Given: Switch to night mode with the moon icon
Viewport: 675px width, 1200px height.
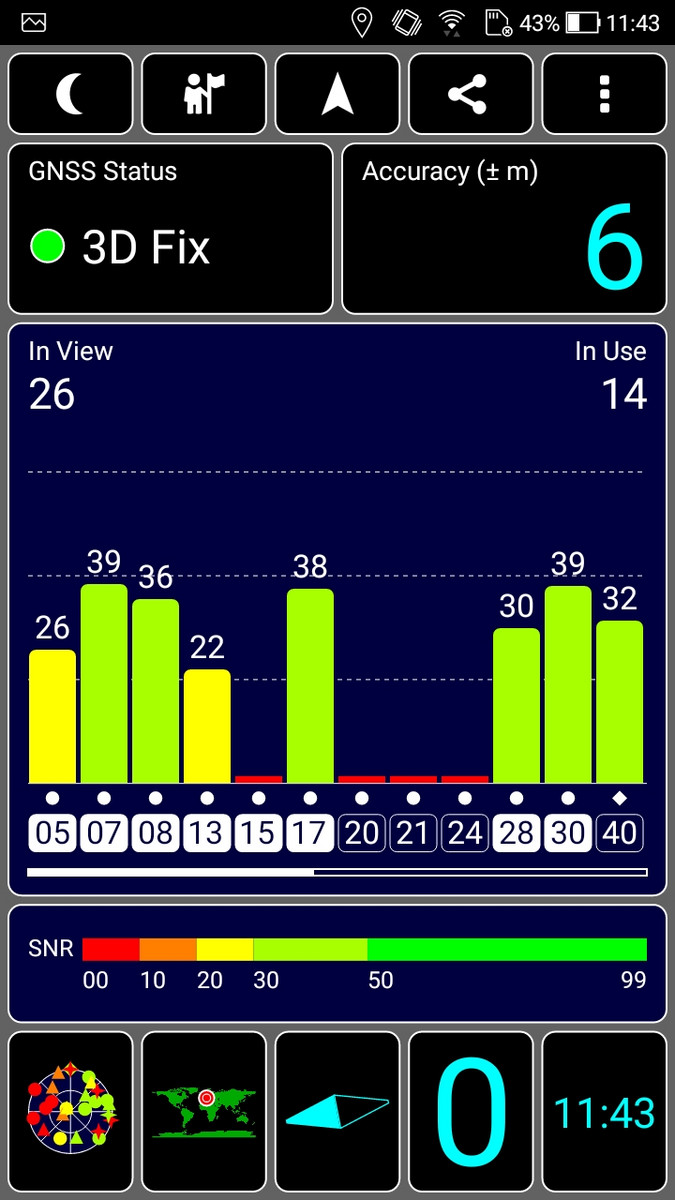Looking at the screenshot, I should 70,94.
